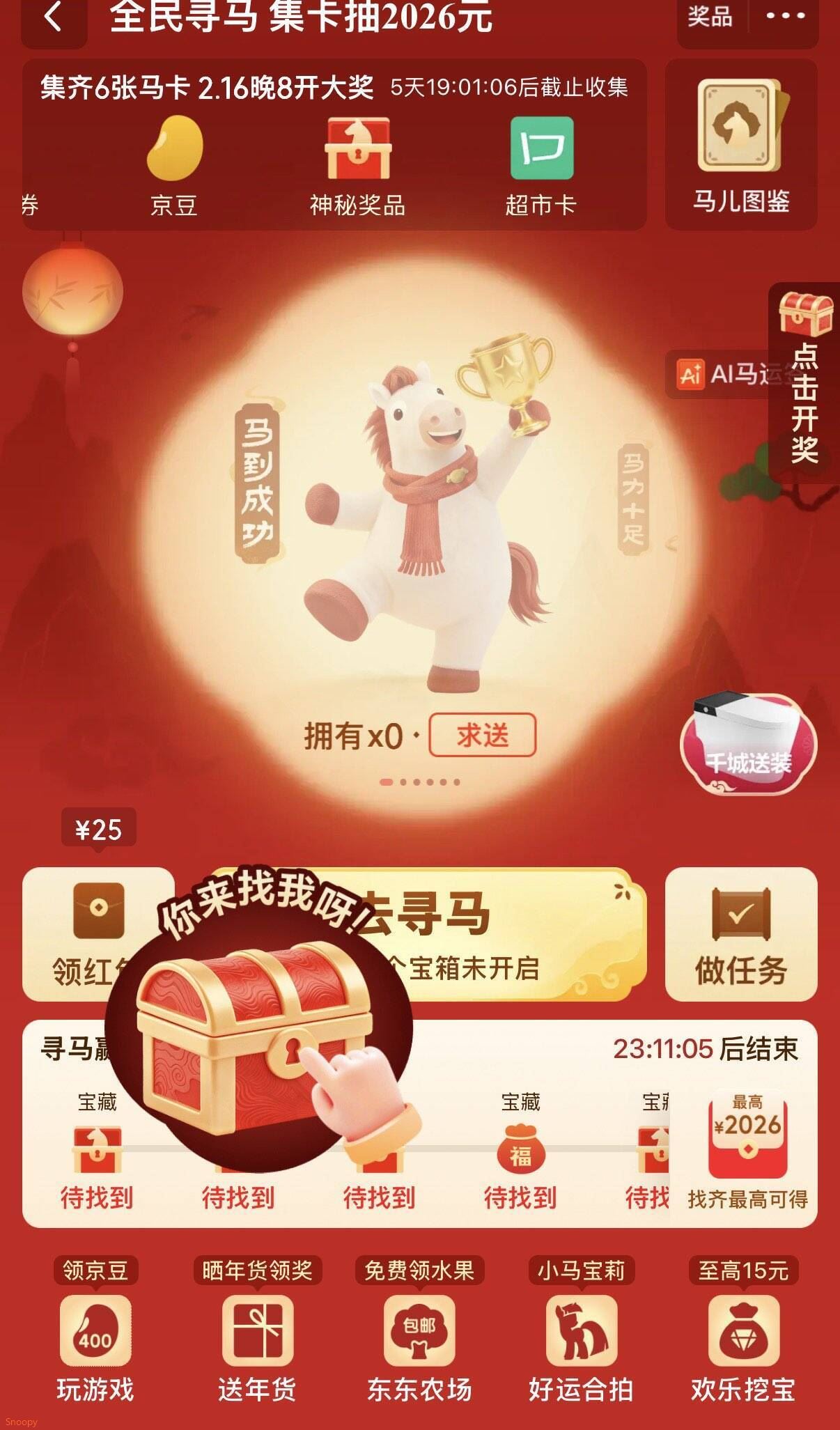Go back using the top-left arrow
The height and width of the screenshot is (1430, 840).
53,17
